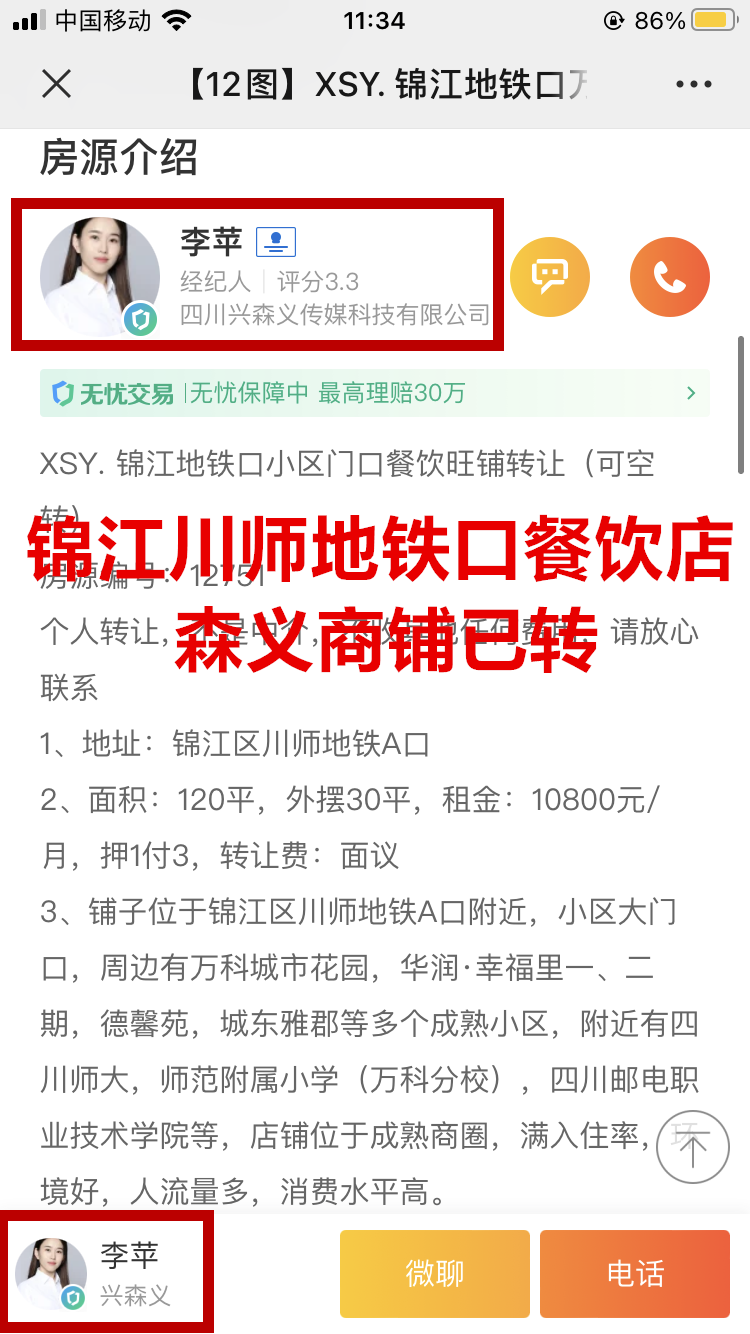Screen dimensions: 750x1334
Task: Tap the 电话 button to call
Action: point(634,1273)
